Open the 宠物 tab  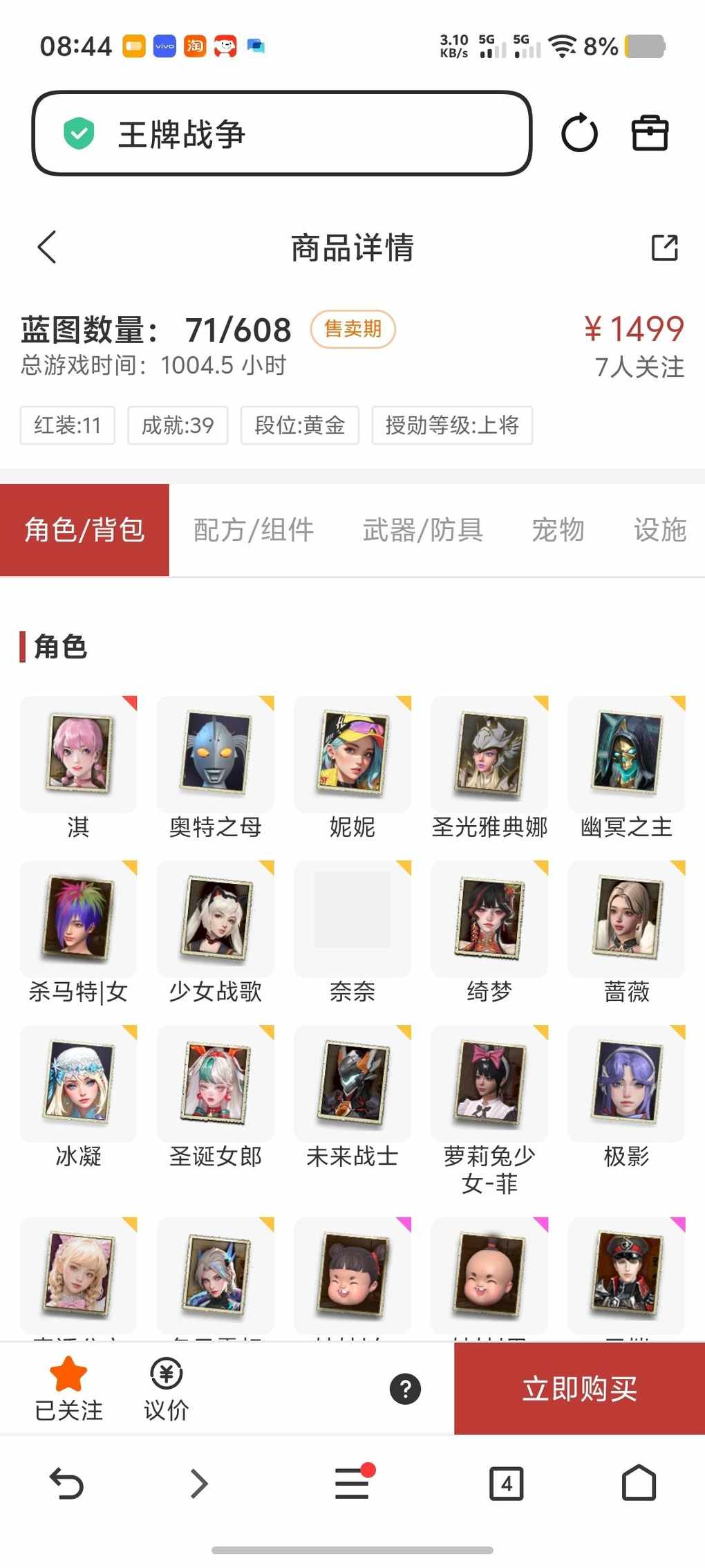click(558, 530)
